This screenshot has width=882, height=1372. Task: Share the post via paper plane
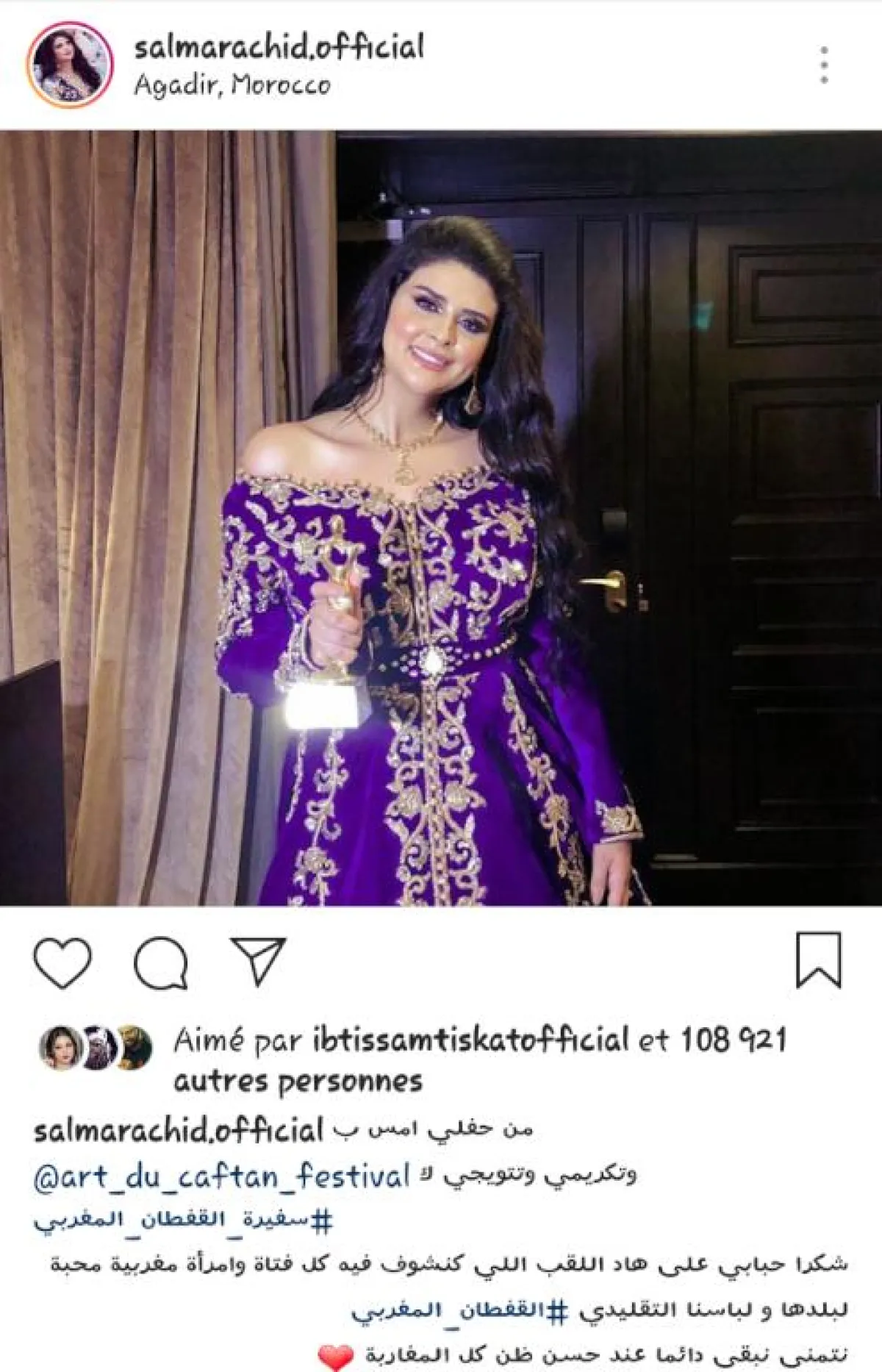coord(258,960)
